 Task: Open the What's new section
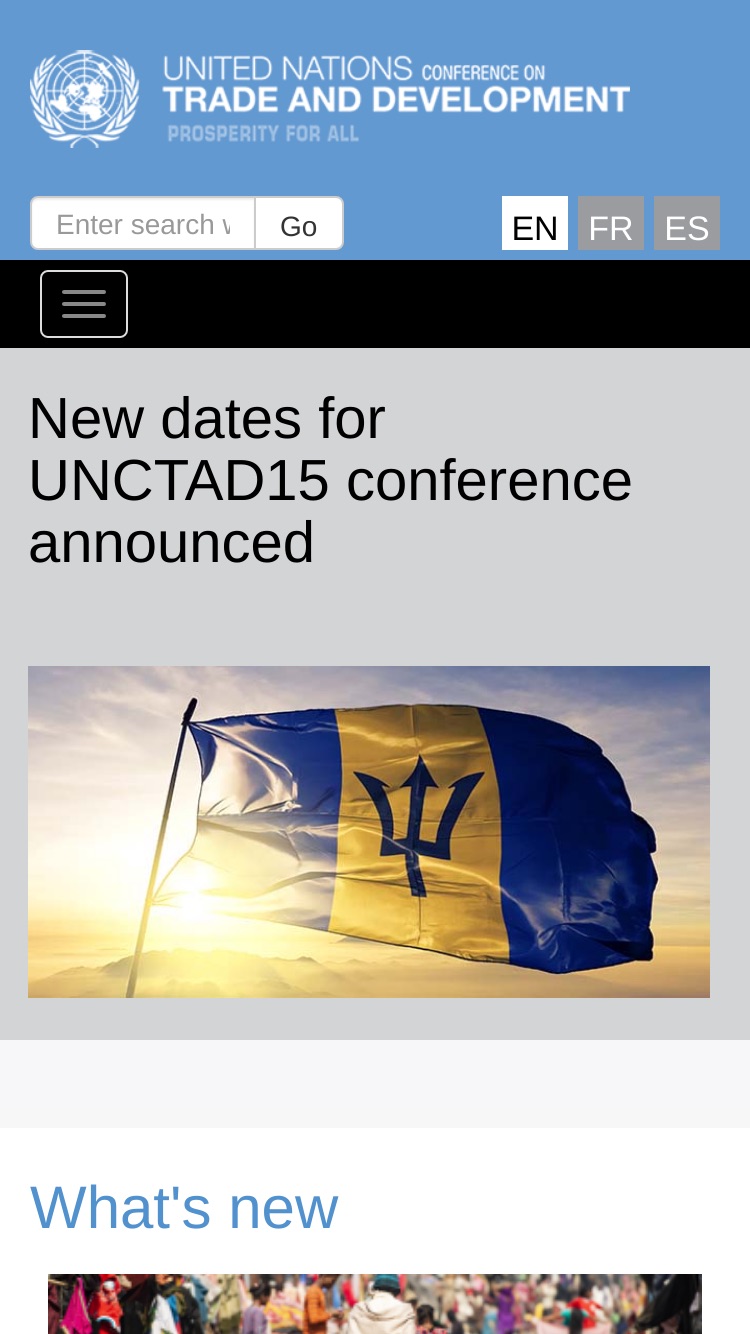click(x=184, y=1207)
